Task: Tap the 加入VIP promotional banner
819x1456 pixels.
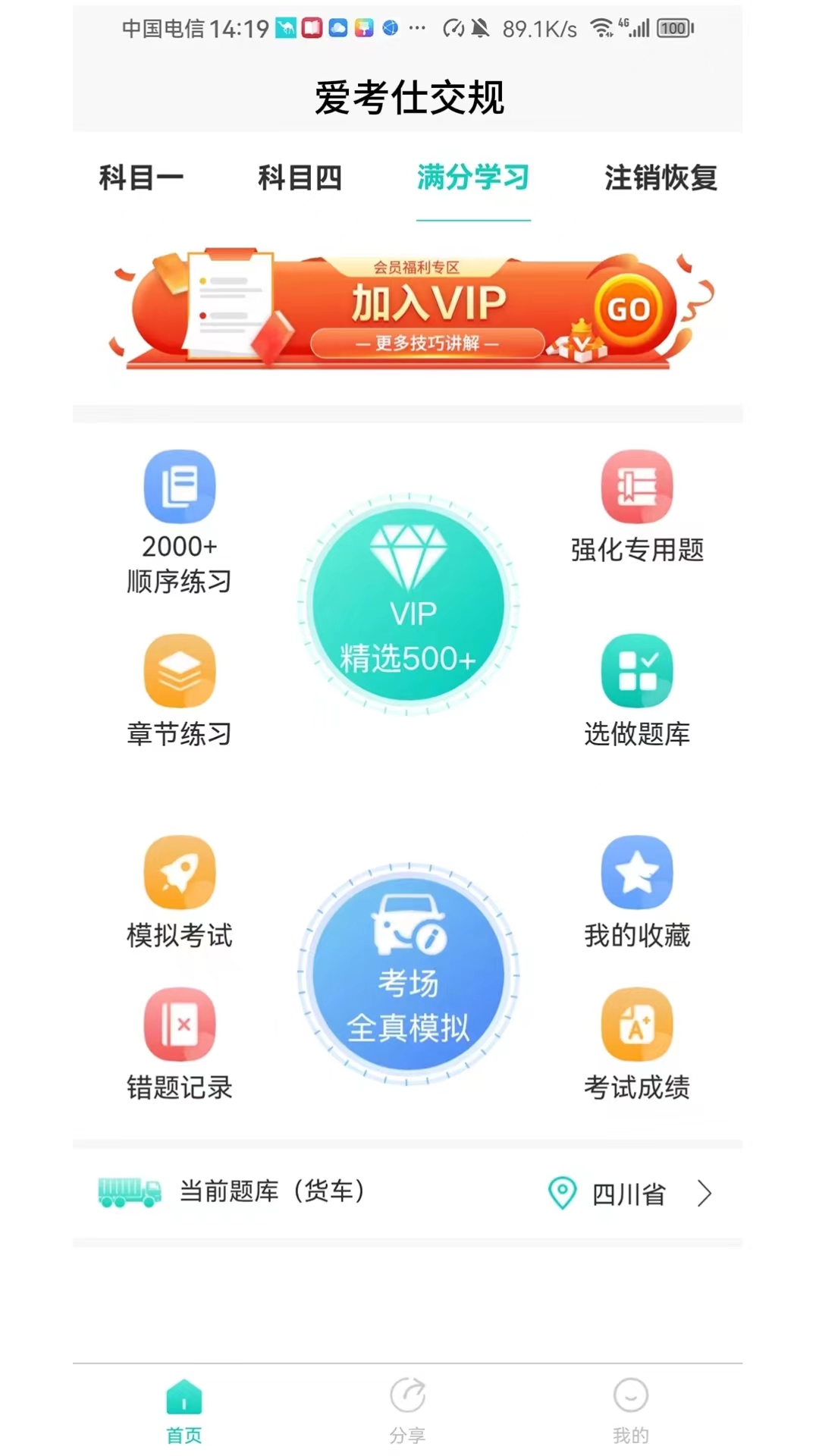Action: pos(409,307)
